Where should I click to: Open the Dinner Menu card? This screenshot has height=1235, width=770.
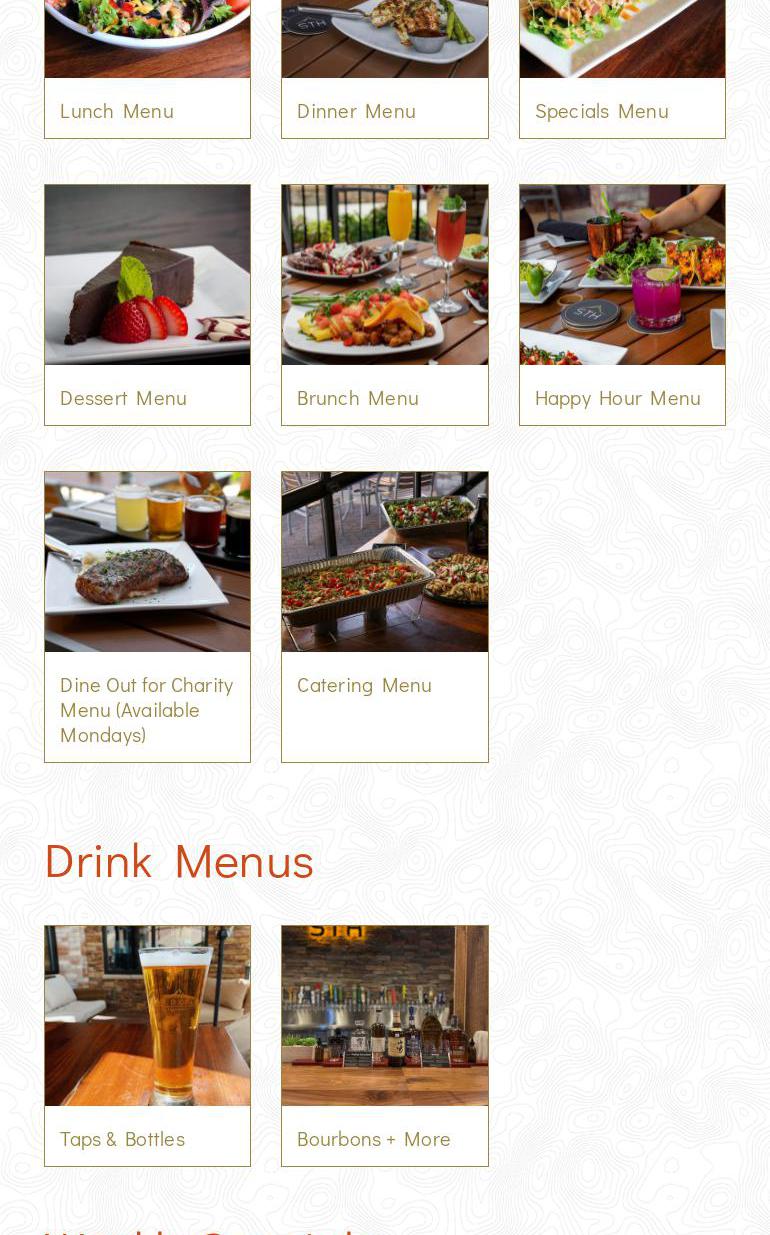pos(385,69)
